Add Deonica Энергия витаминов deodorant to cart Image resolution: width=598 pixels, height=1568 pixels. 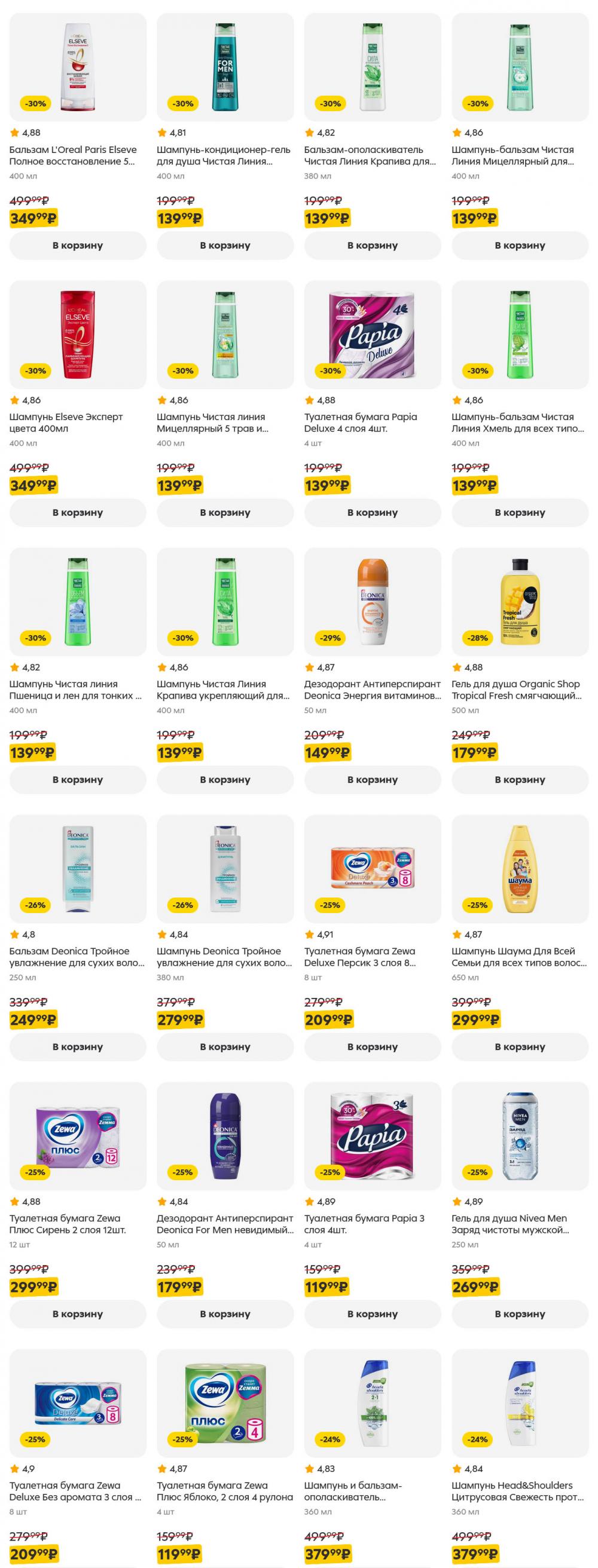372,780
